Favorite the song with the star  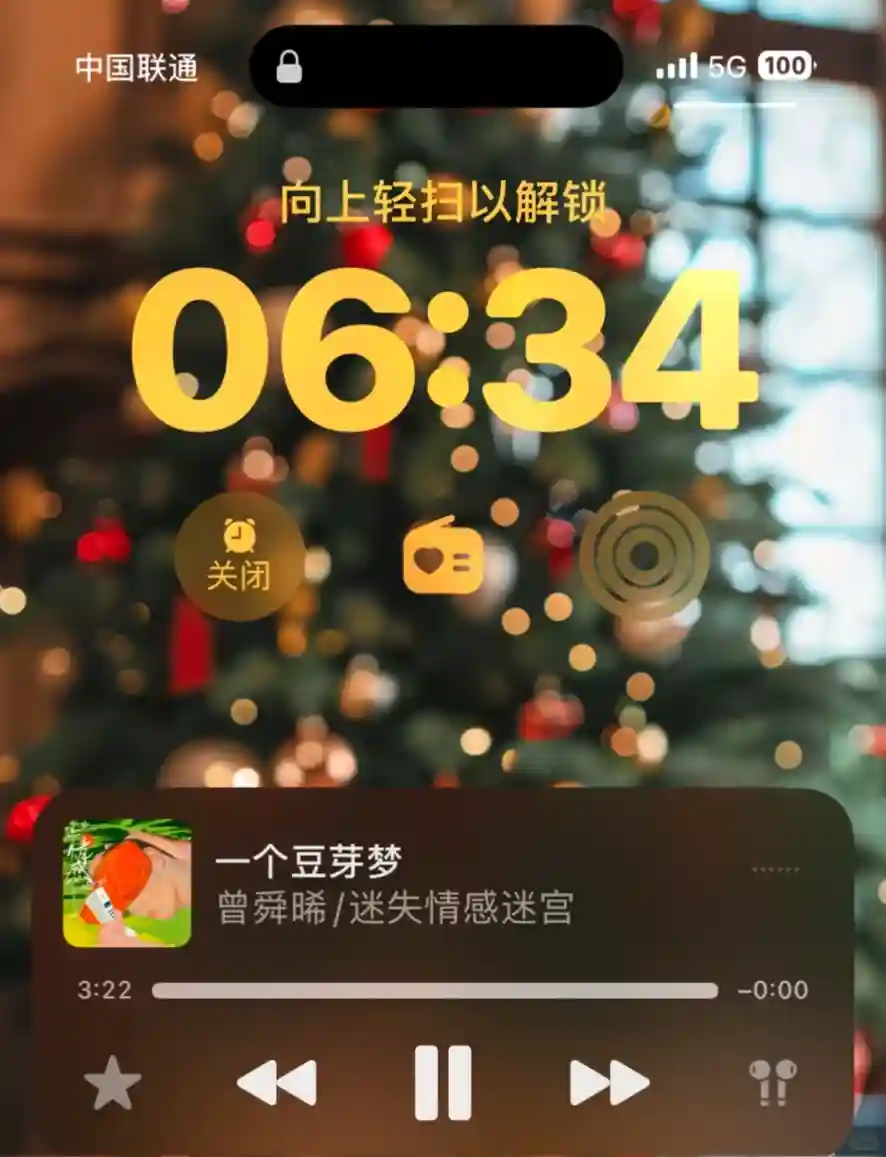pos(112,1083)
